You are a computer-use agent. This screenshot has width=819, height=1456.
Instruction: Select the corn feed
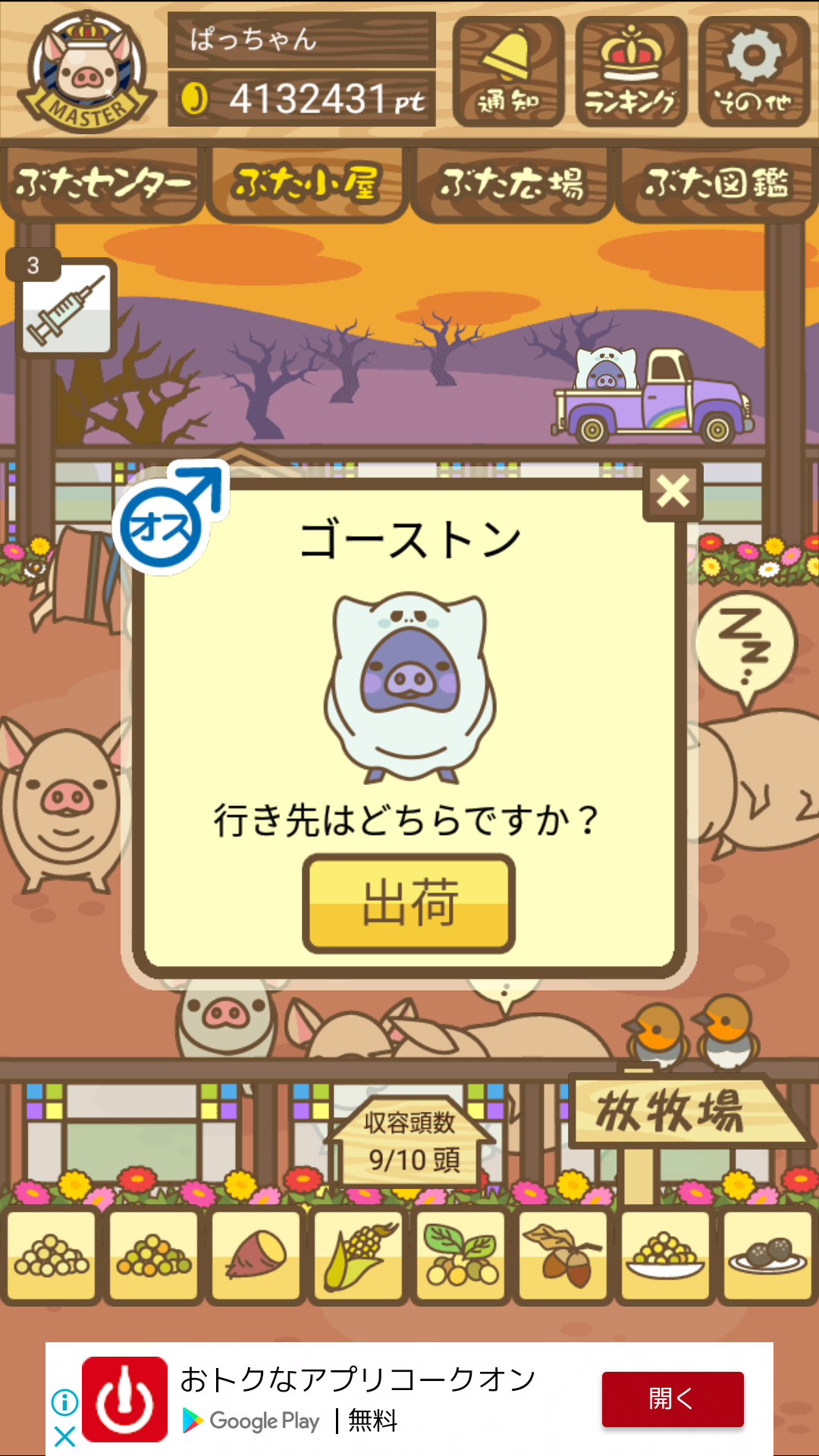(x=359, y=1257)
